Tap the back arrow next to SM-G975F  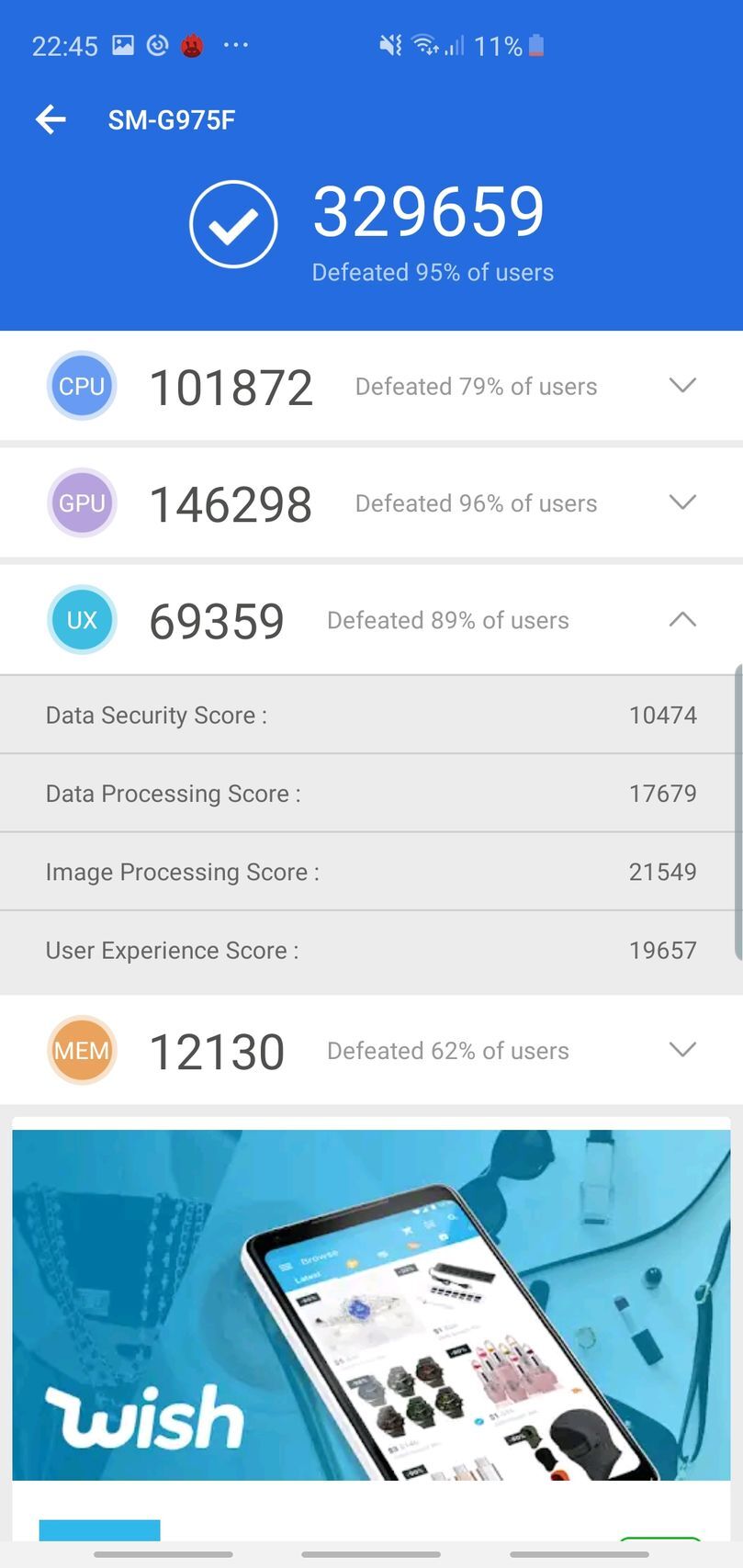[x=51, y=119]
